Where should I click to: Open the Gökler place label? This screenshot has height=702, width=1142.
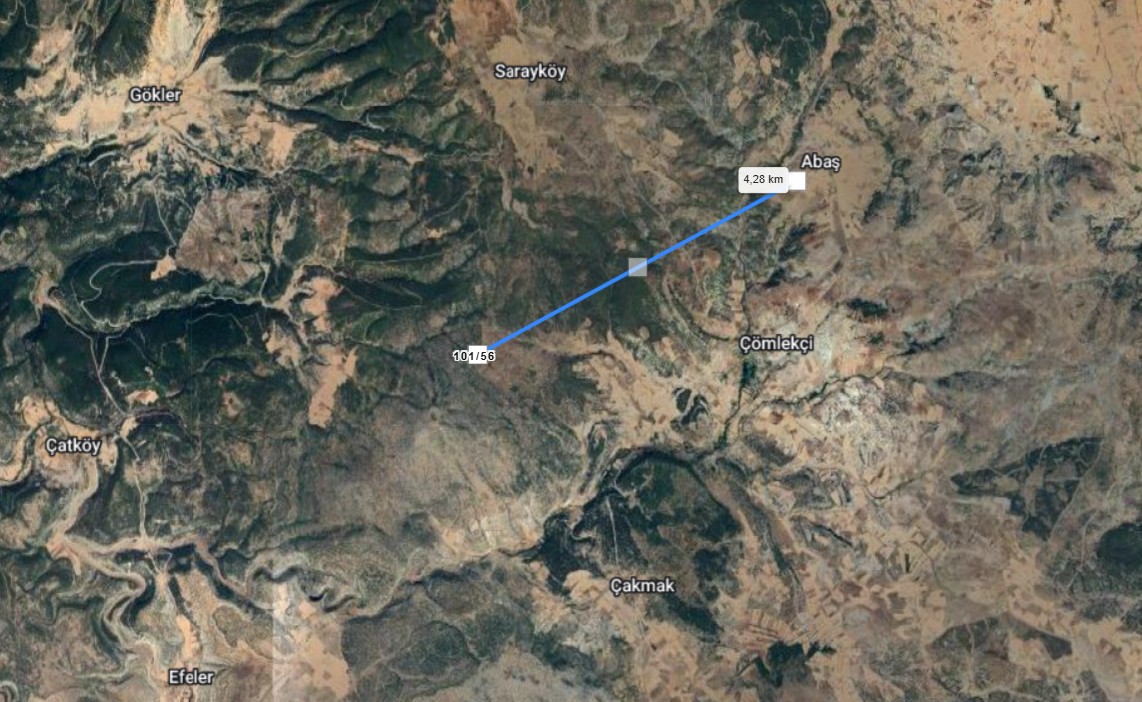155,95
